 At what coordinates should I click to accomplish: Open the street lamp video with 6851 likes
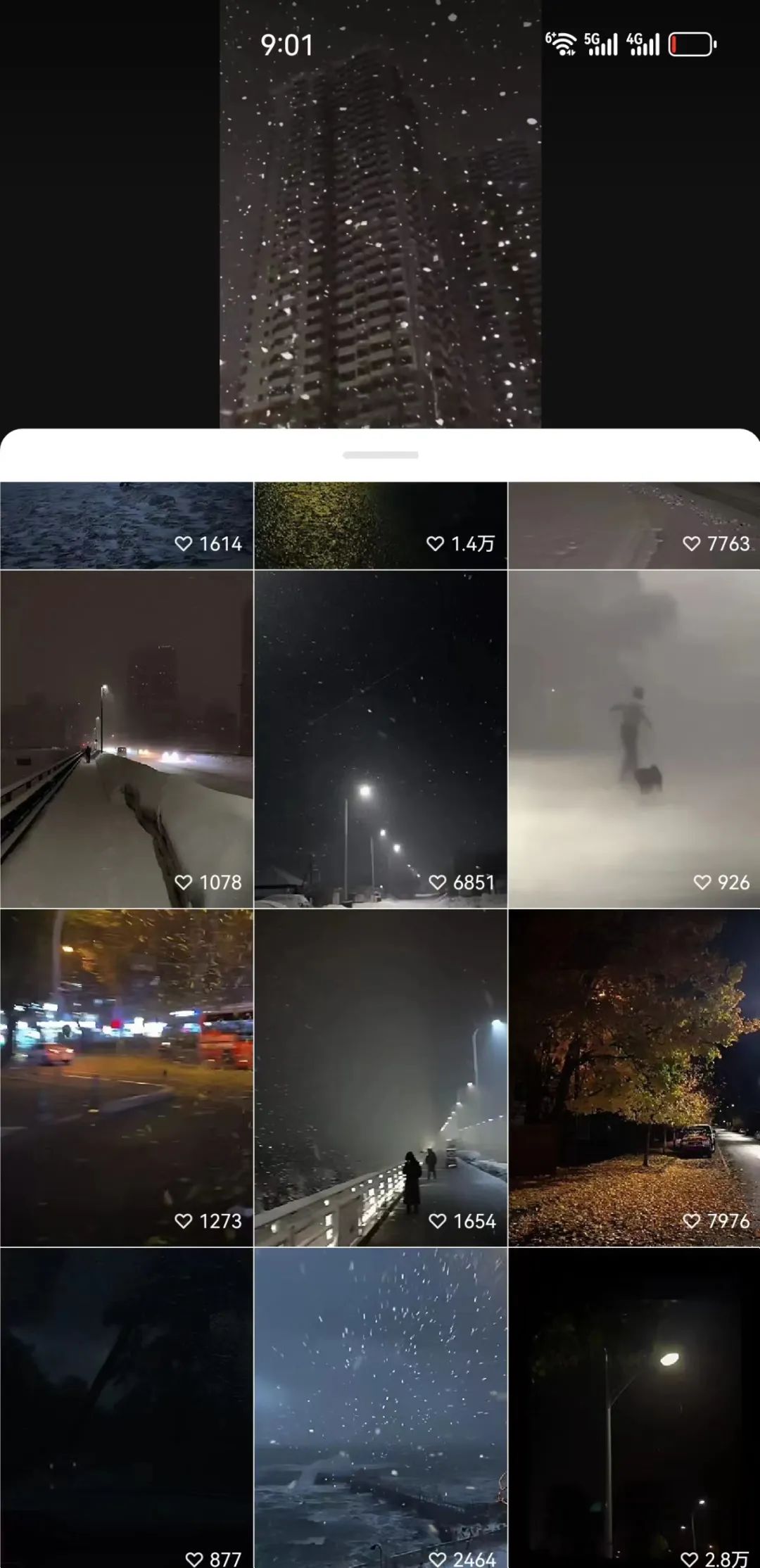(x=380, y=739)
